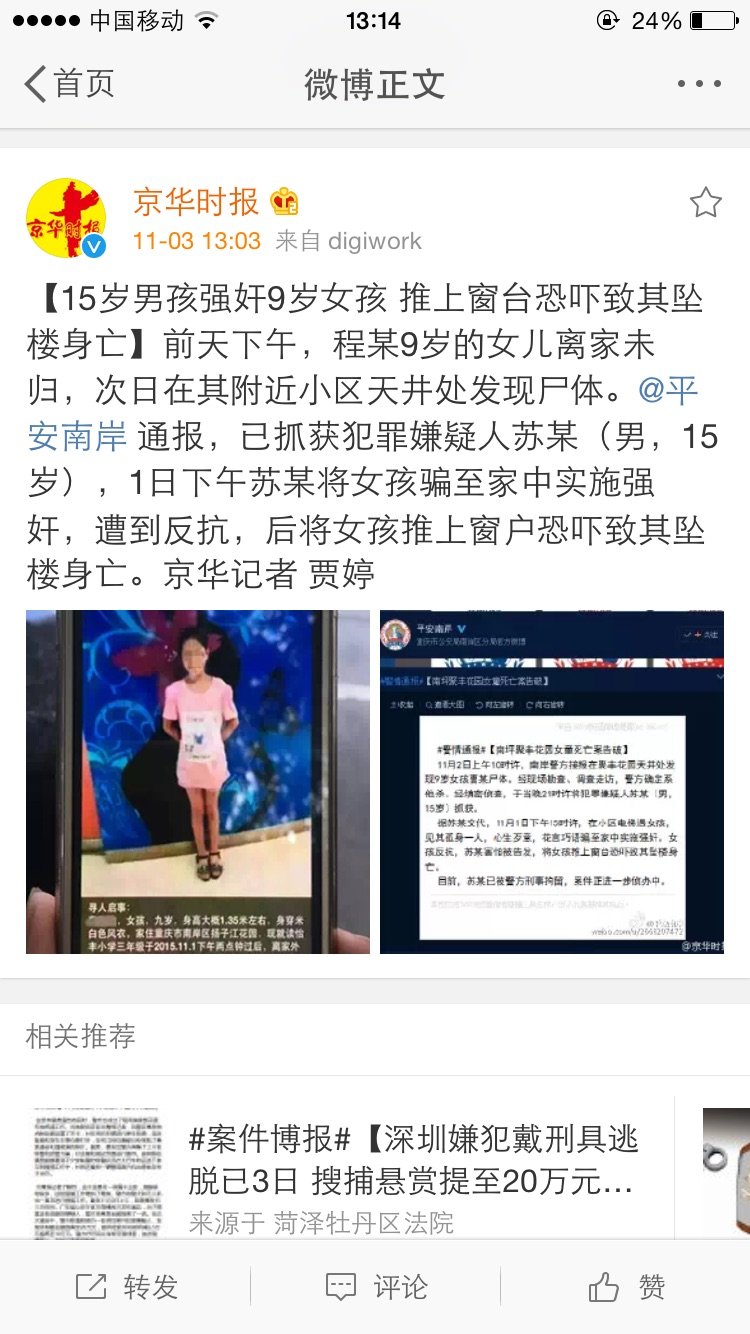Open the recommended 深圳嫌犯戴刑具逃脱 article
This screenshot has width=750, height=1334.
point(415,1160)
